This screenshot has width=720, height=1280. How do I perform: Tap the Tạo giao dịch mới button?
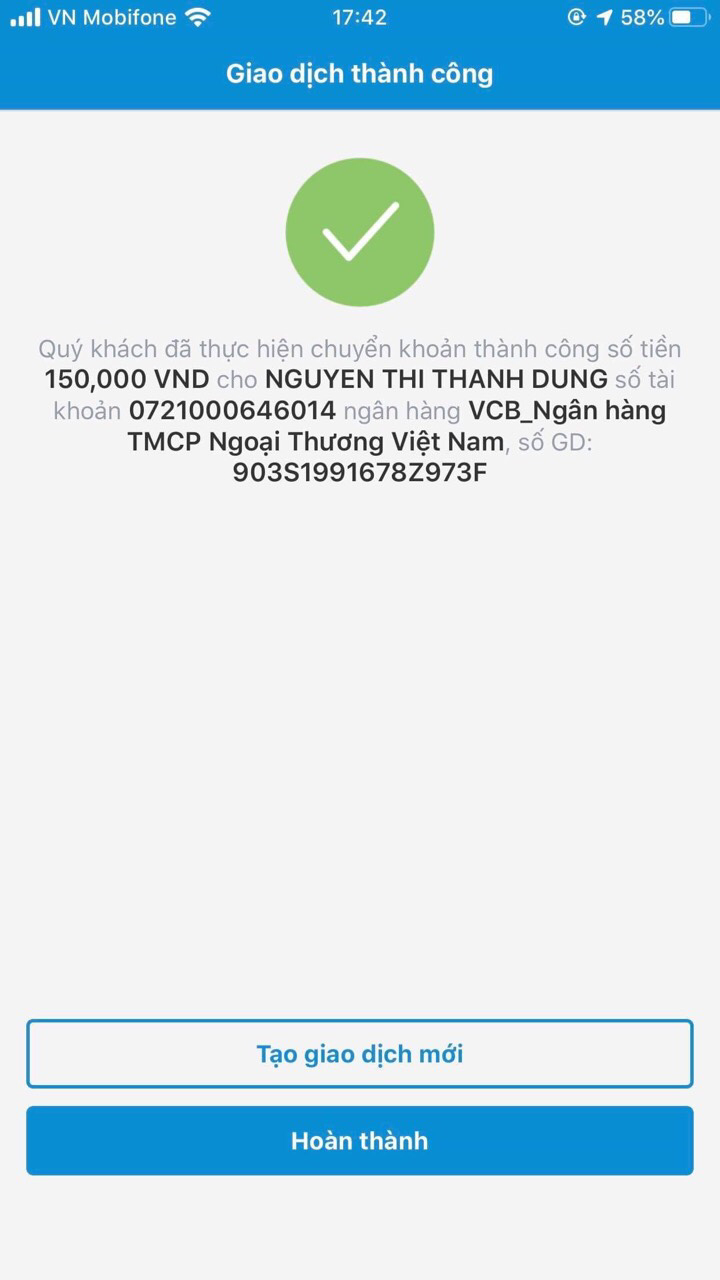click(359, 1054)
